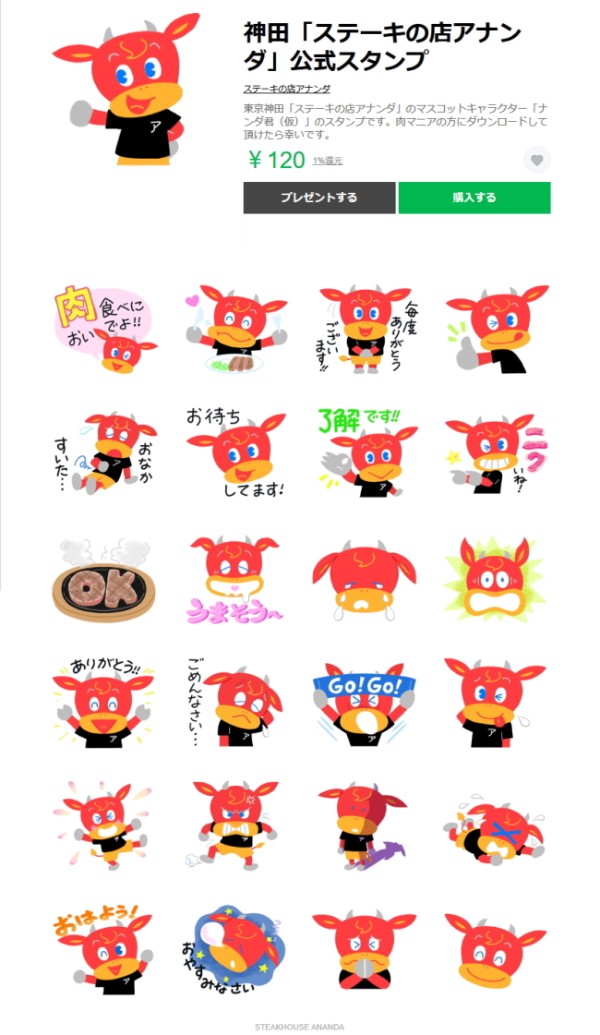Preview the 肉食べにおいでよ sticker
The width and height of the screenshot is (600, 1035).
tap(103, 328)
